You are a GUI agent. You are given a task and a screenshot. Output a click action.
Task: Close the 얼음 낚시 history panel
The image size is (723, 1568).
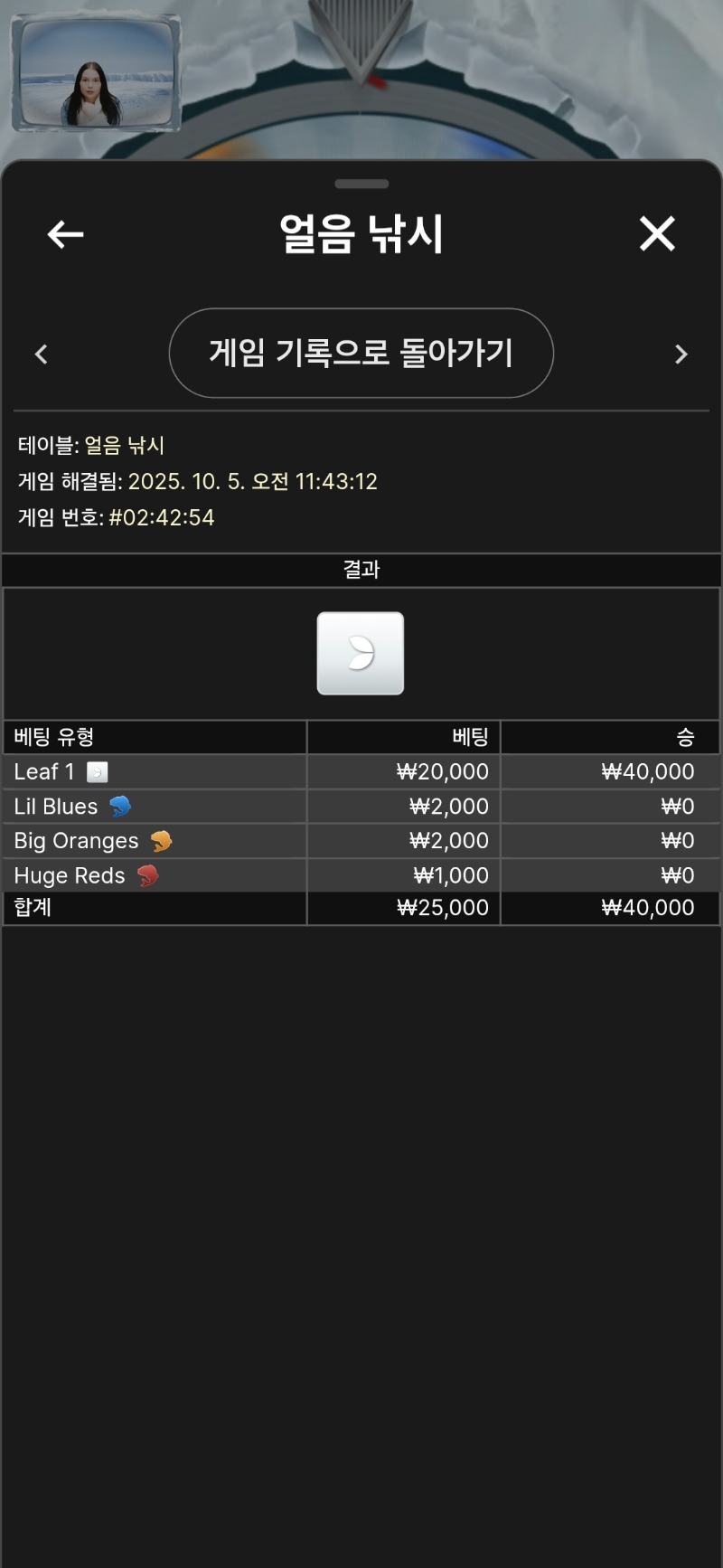[x=657, y=233]
